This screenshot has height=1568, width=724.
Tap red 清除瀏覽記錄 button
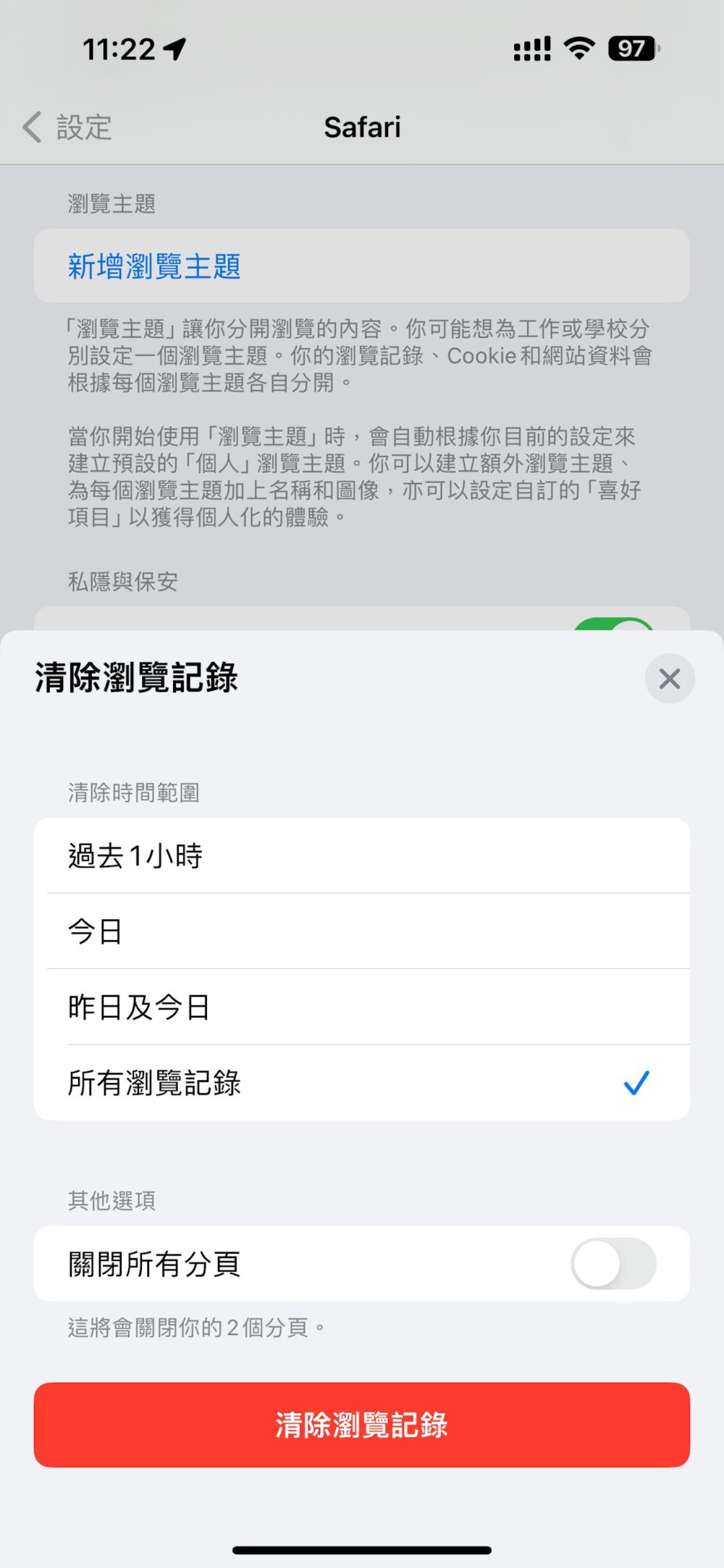point(361,1425)
